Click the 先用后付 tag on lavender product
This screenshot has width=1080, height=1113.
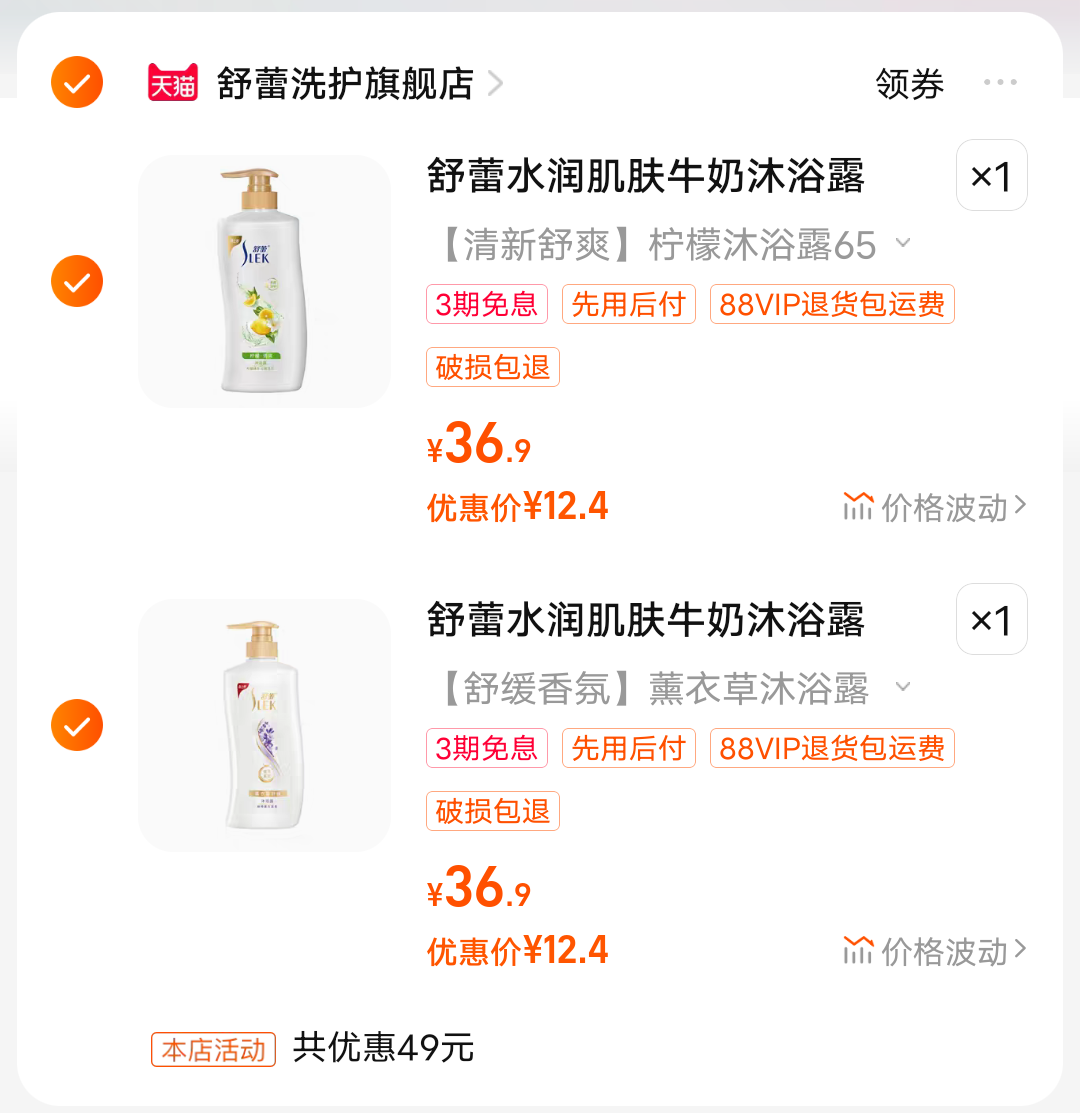(x=628, y=748)
